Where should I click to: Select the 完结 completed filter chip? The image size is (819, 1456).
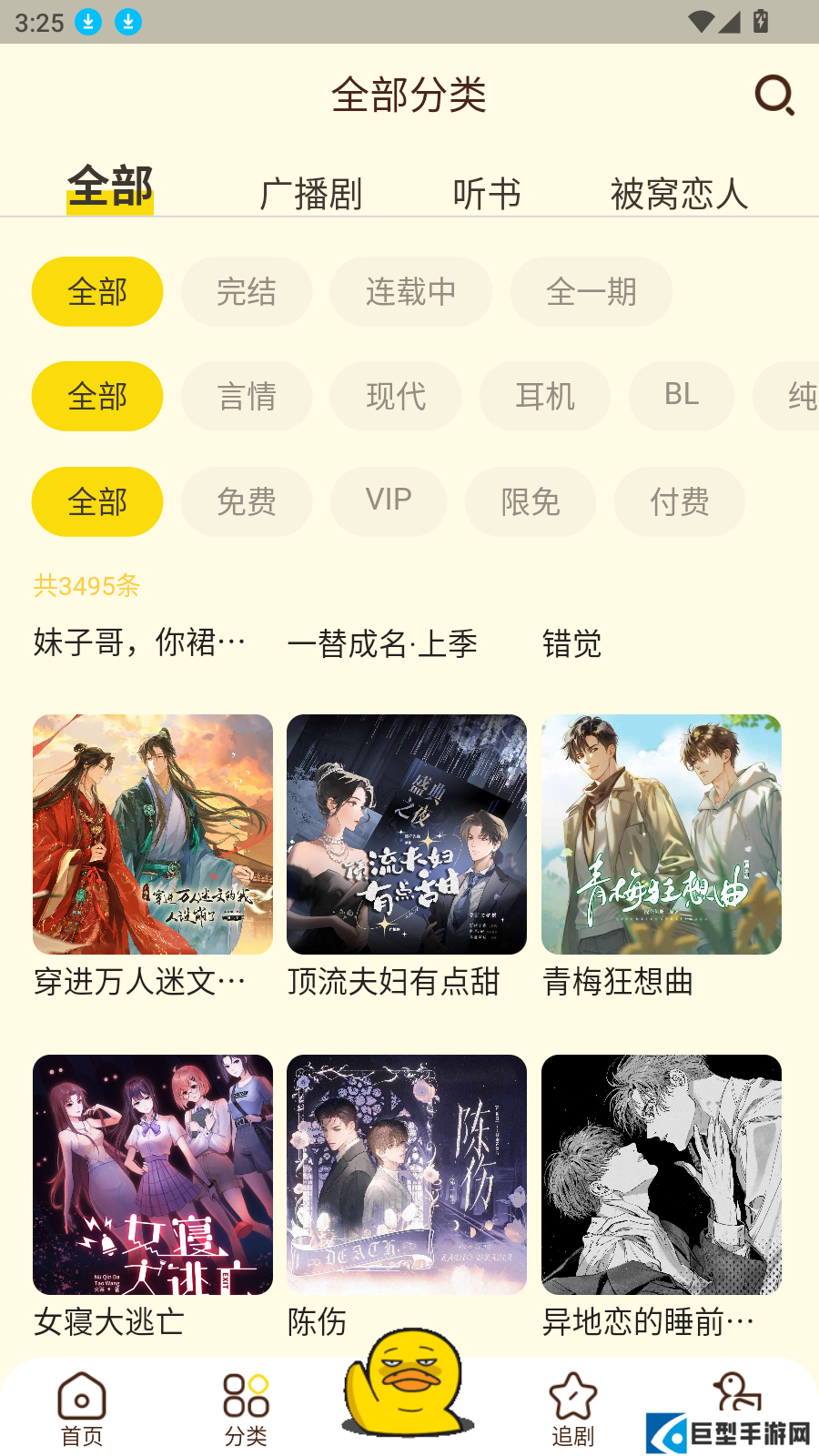[247, 291]
